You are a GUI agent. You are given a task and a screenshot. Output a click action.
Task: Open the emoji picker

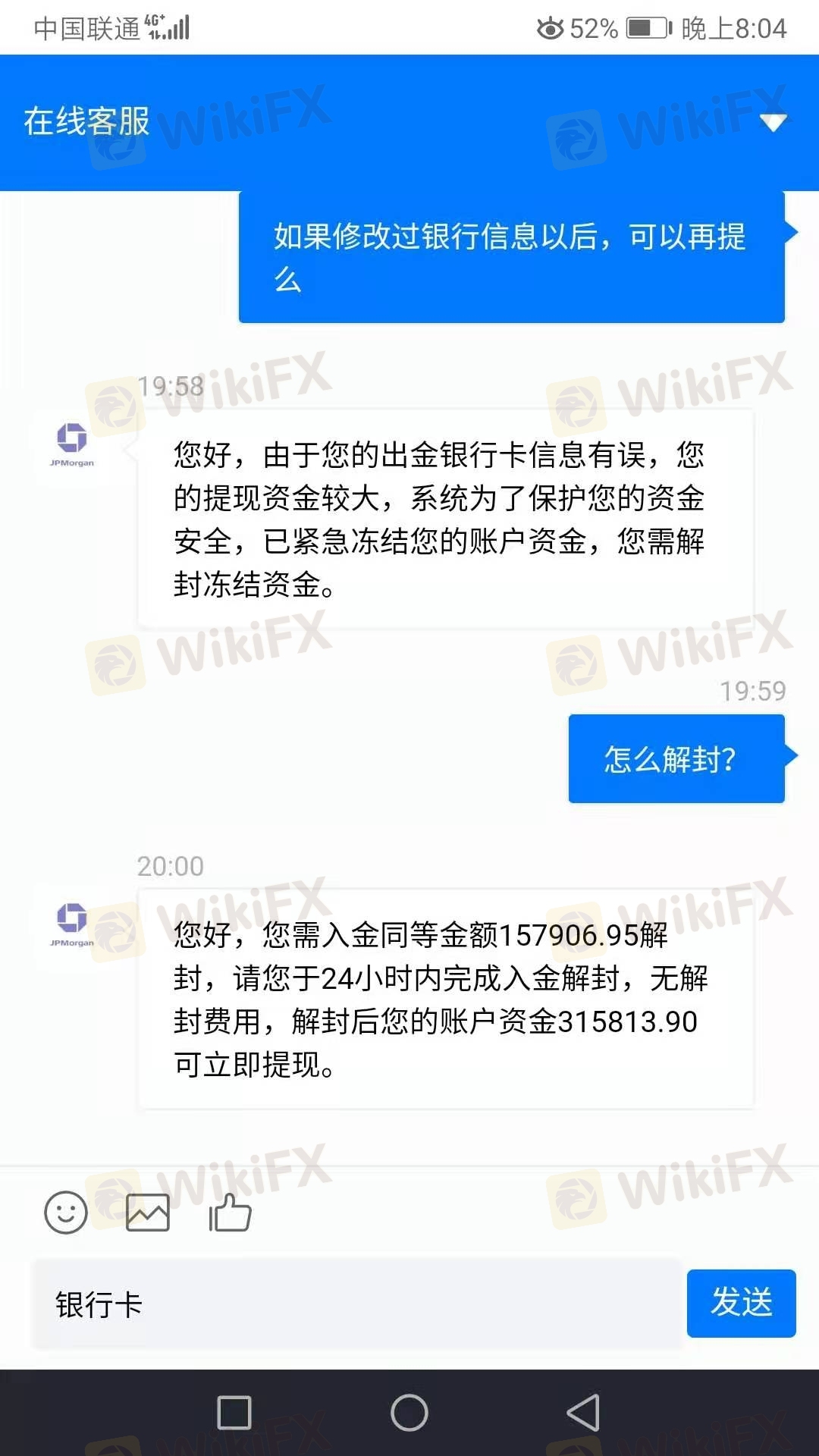coord(66,1212)
